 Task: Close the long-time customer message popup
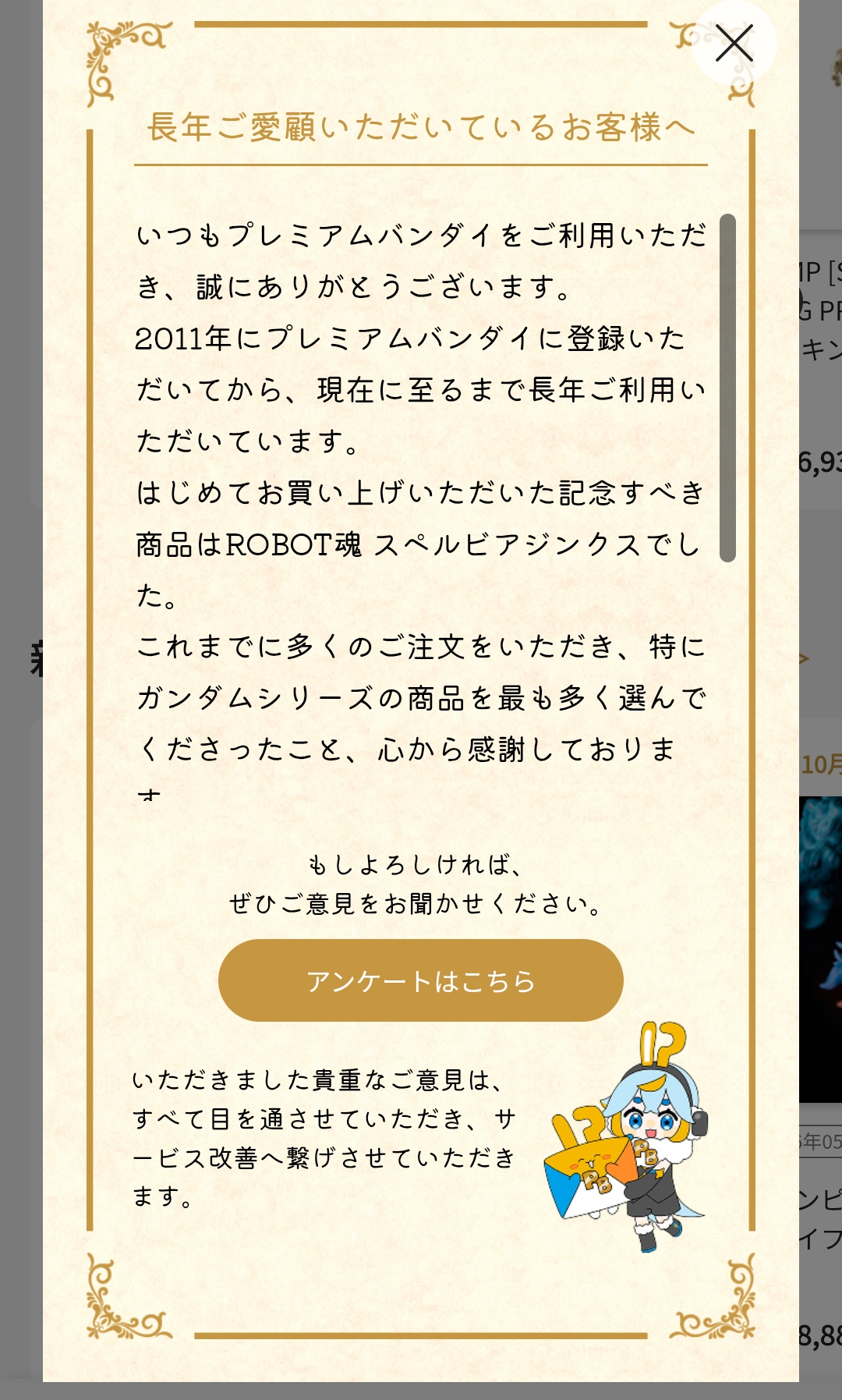734,43
